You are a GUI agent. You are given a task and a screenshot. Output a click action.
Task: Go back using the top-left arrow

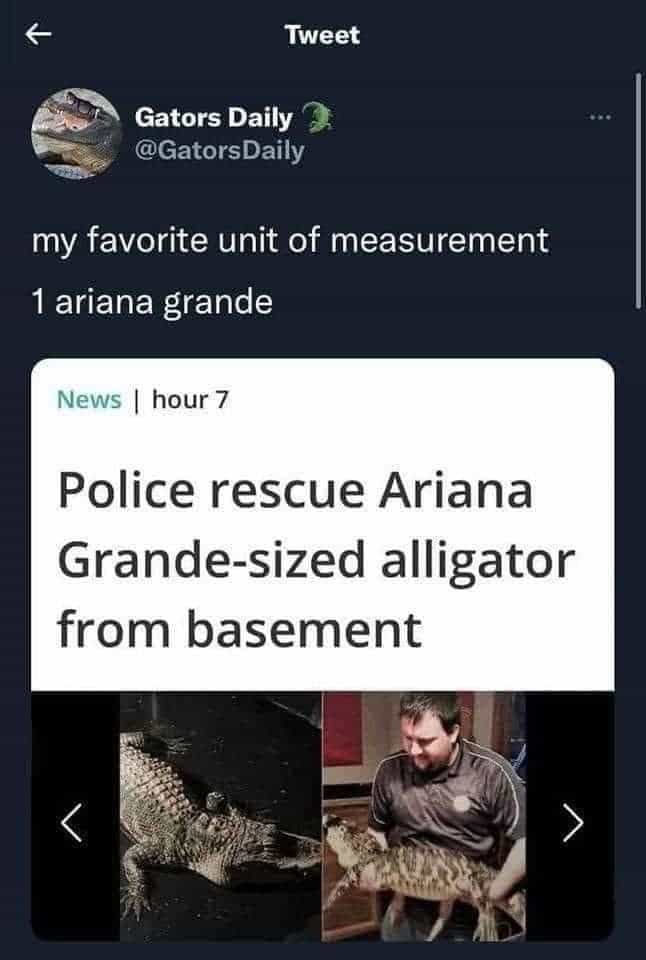[x=37, y=35]
